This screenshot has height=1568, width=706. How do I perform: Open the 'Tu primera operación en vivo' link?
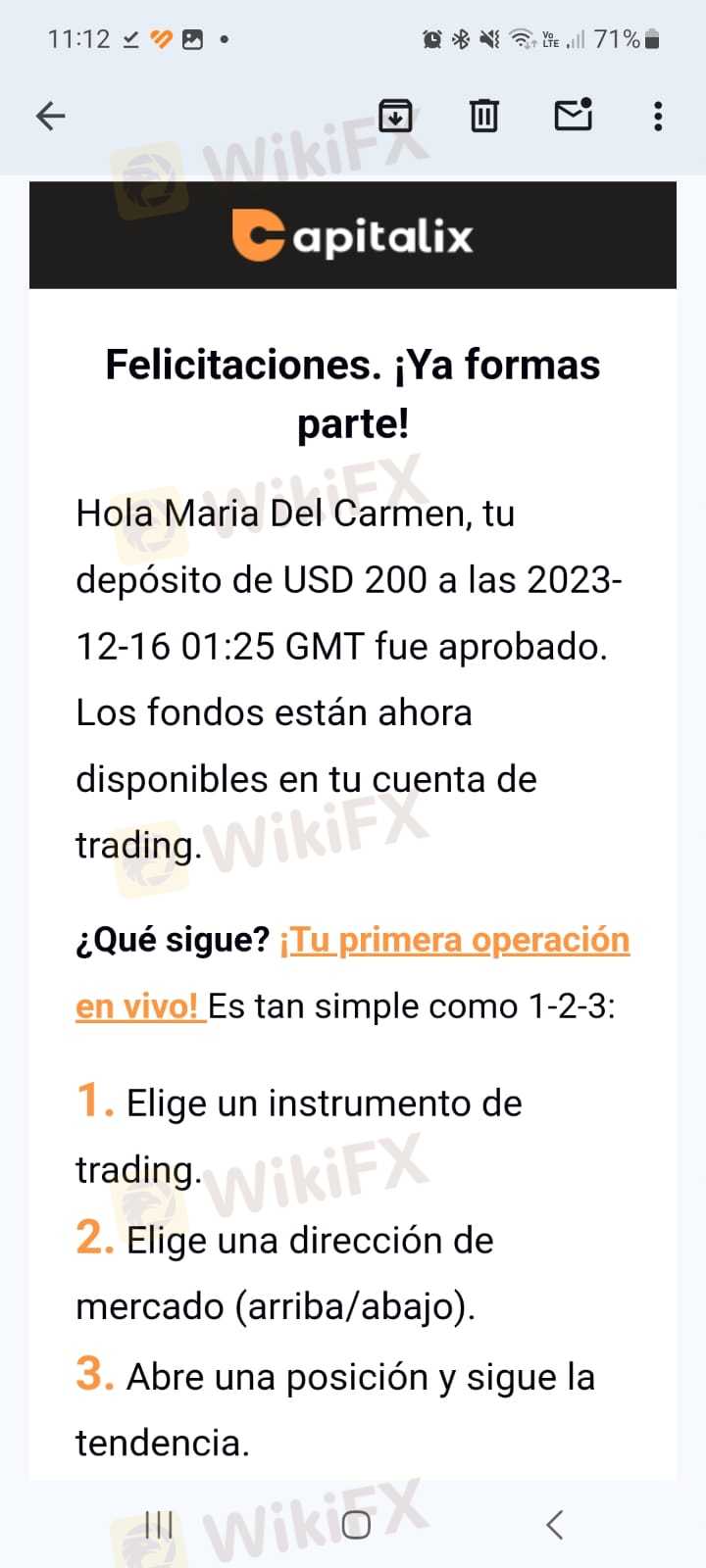(x=454, y=941)
